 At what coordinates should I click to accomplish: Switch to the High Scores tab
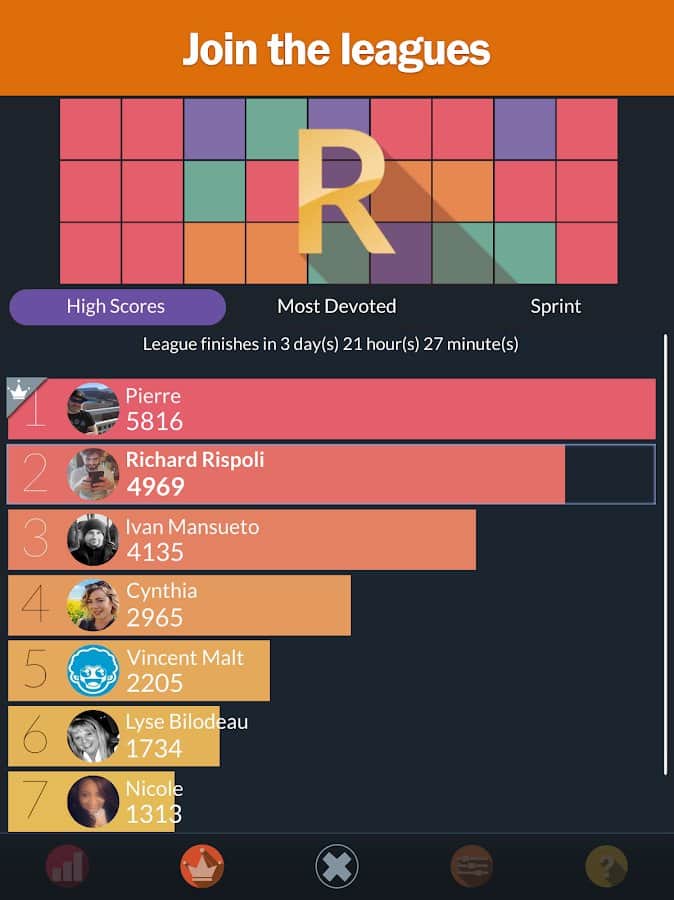[117, 307]
